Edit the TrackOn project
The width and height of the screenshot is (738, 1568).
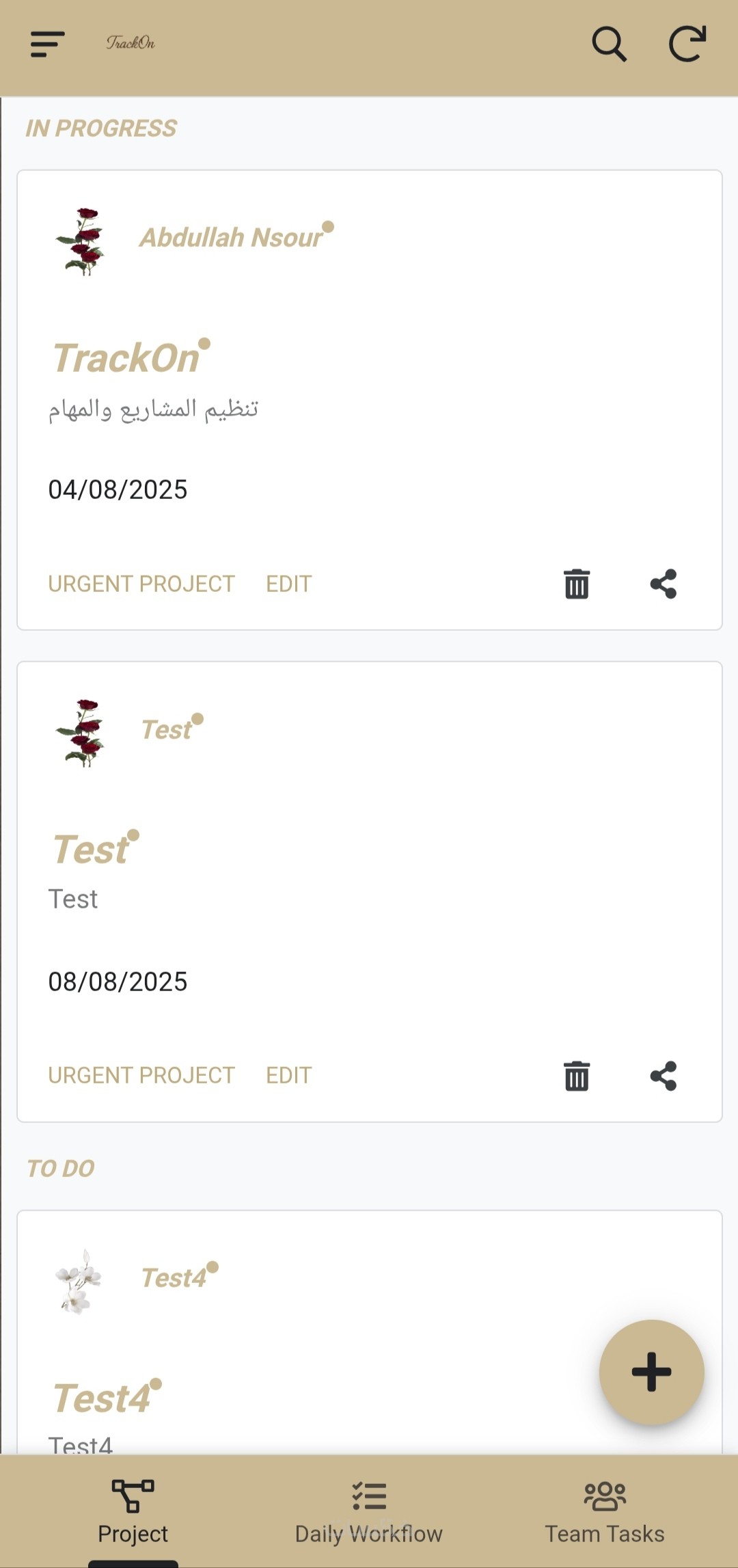click(x=288, y=584)
